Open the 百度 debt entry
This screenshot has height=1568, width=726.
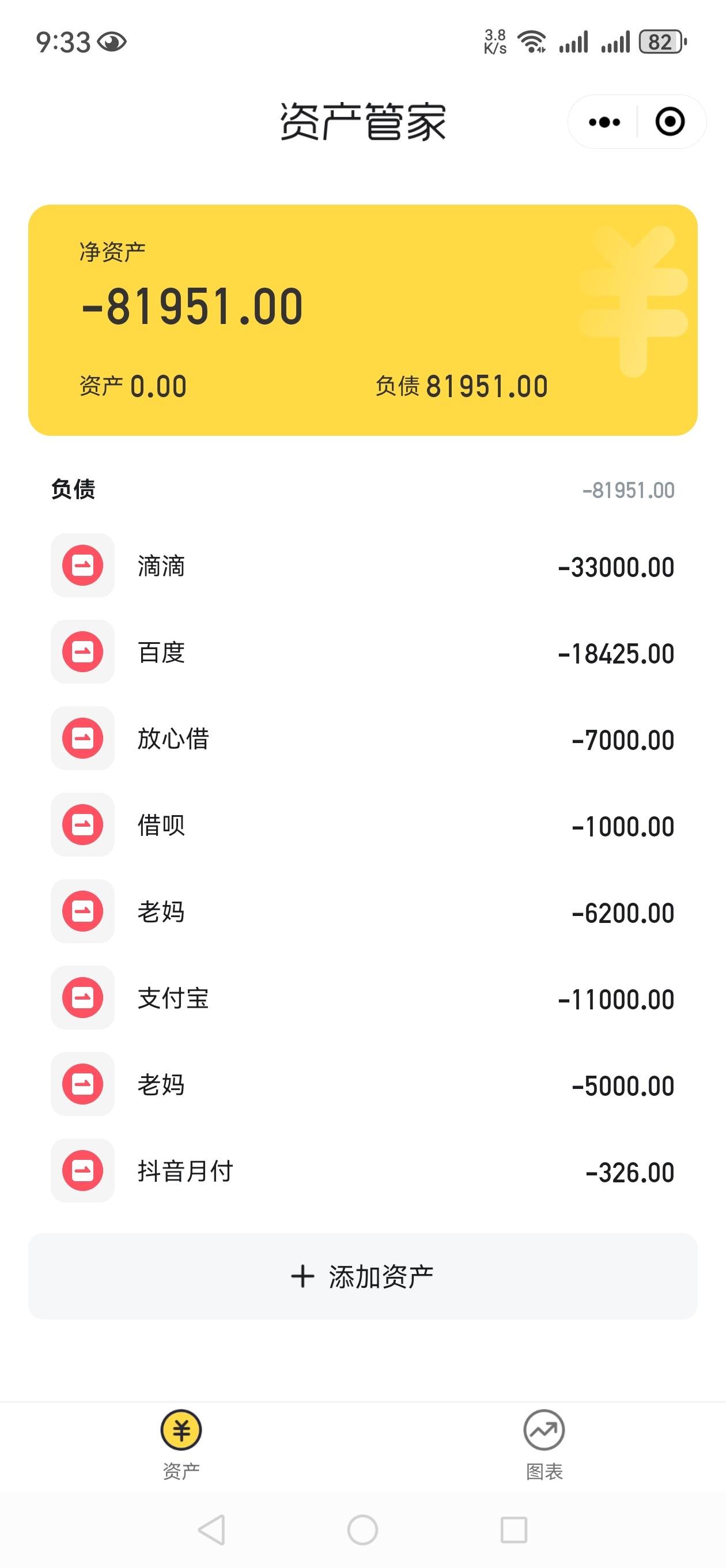[x=362, y=652]
